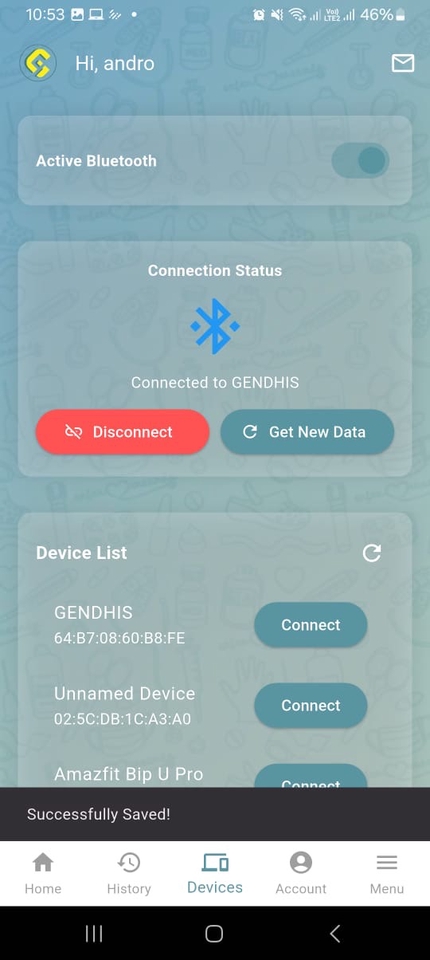Switch to the History tab
This screenshot has height=960, width=430.
click(x=129, y=874)
